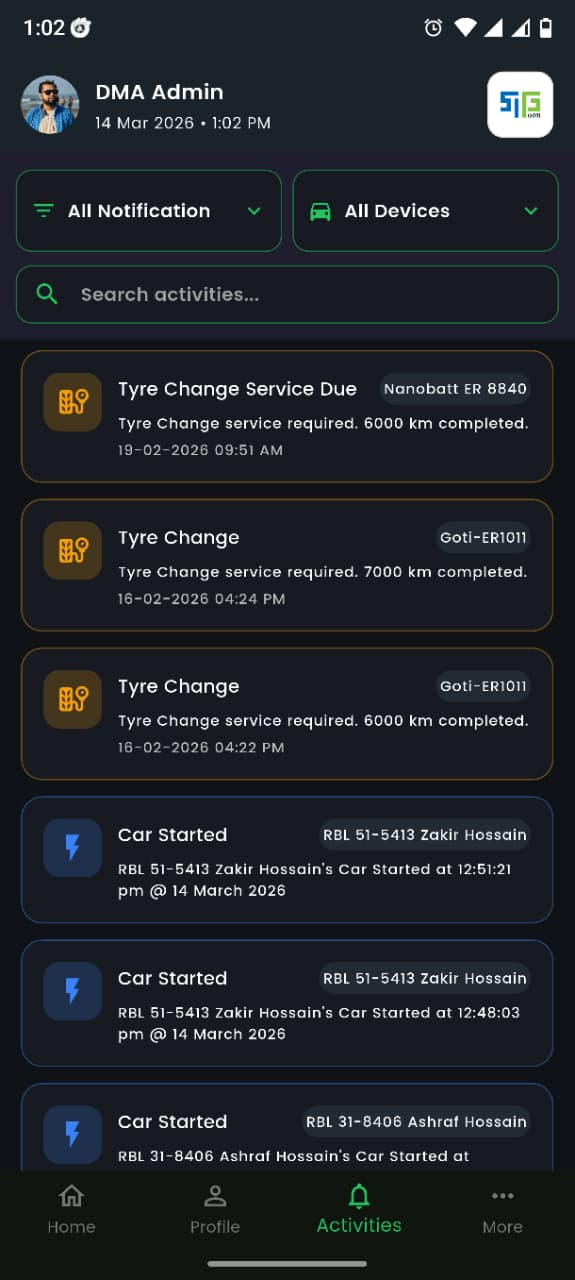Expand the All Devices dropdown
Image resolution: width=575 pixels, height=1280 pixels.
[x=425, y=211]
